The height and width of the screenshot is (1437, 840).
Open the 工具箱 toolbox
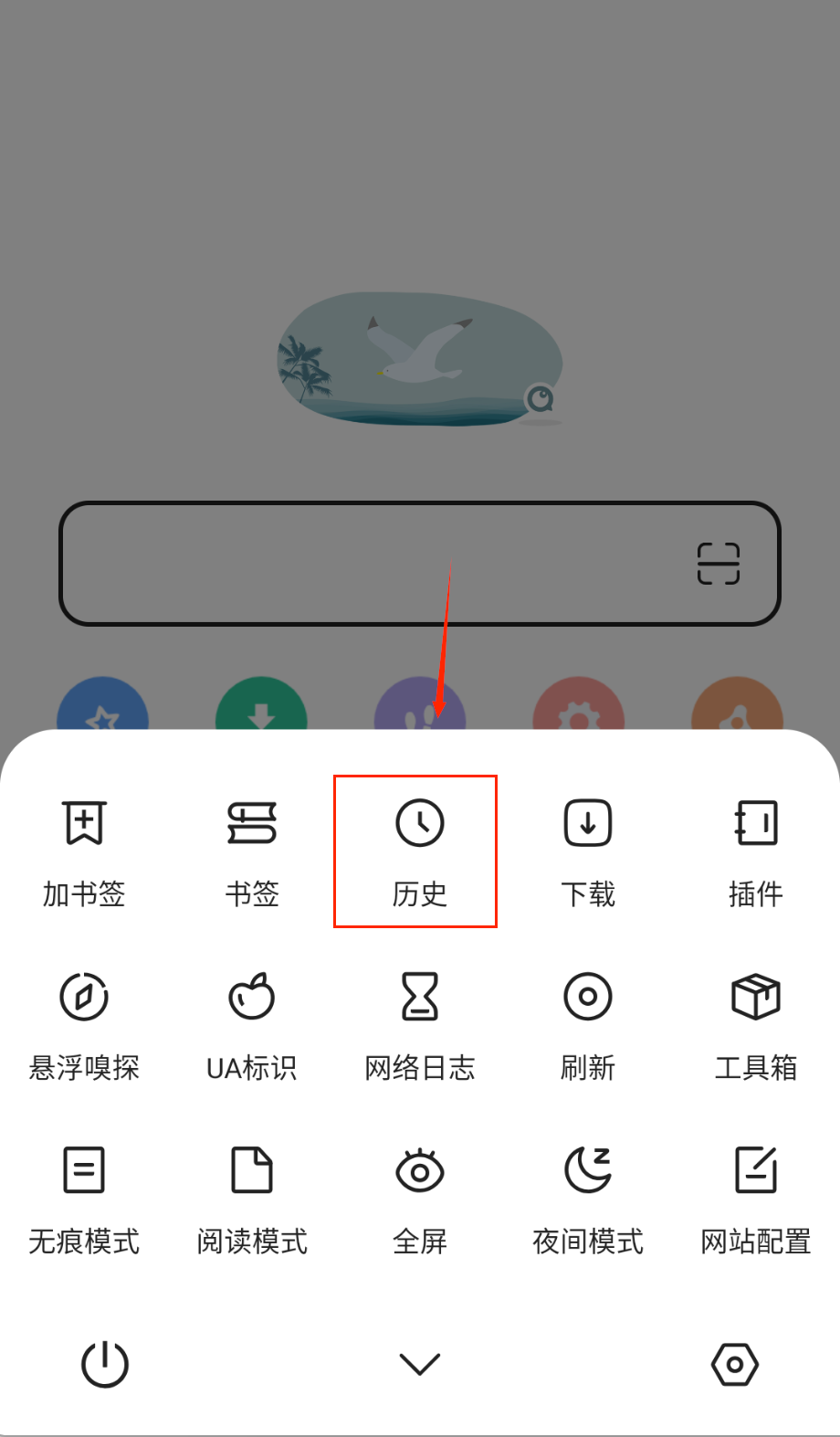(755, 1025)
